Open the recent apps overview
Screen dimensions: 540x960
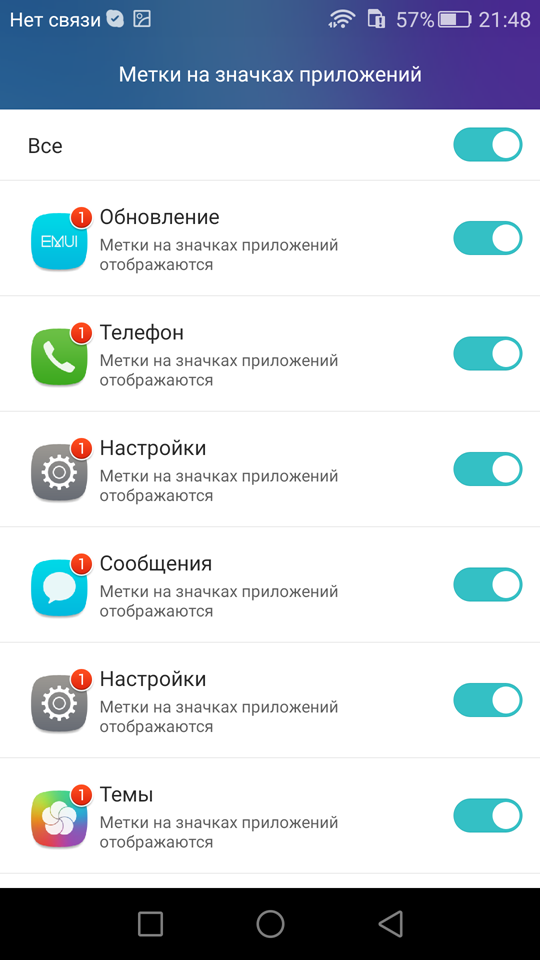click(150, 923)
